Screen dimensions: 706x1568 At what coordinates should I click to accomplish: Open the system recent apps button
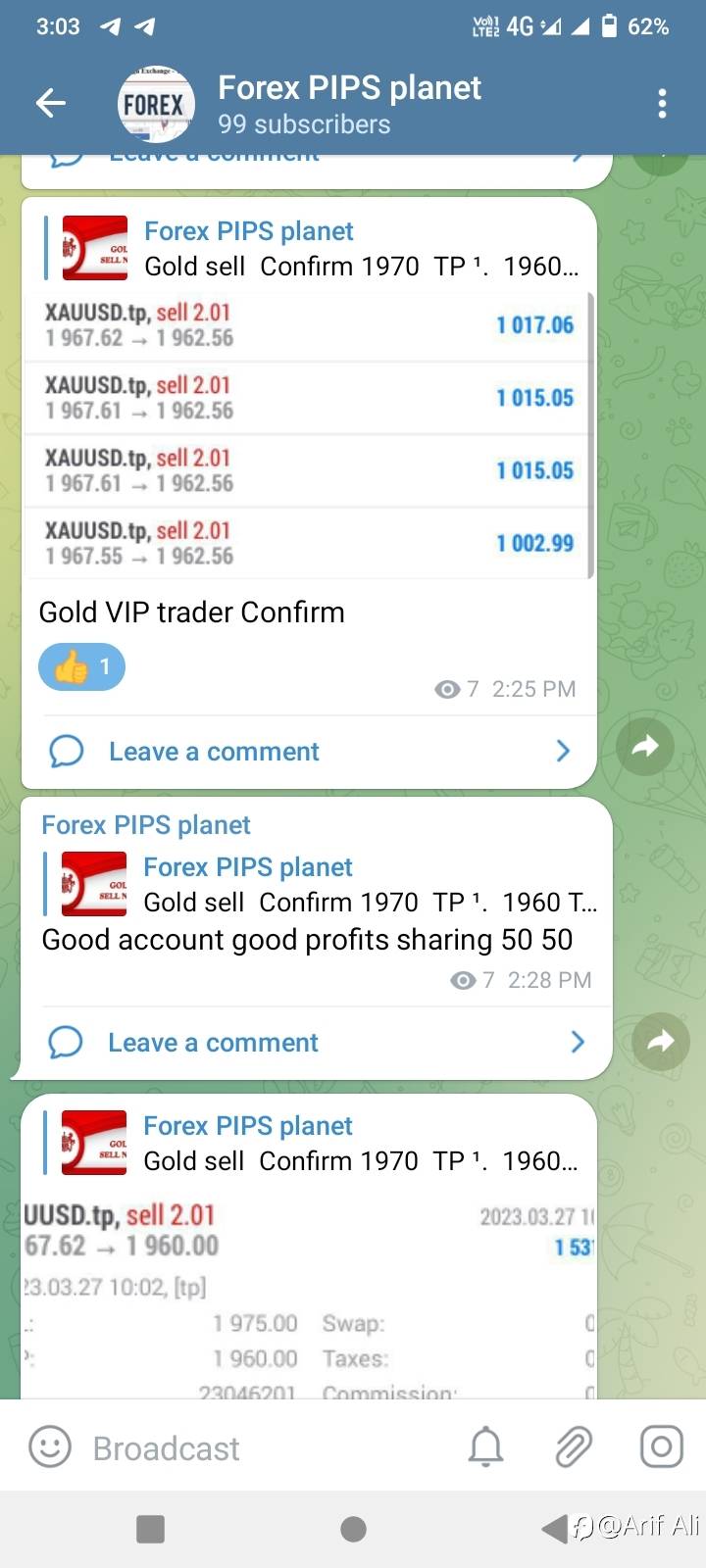pyautogui.click(x=151, y=1529)
